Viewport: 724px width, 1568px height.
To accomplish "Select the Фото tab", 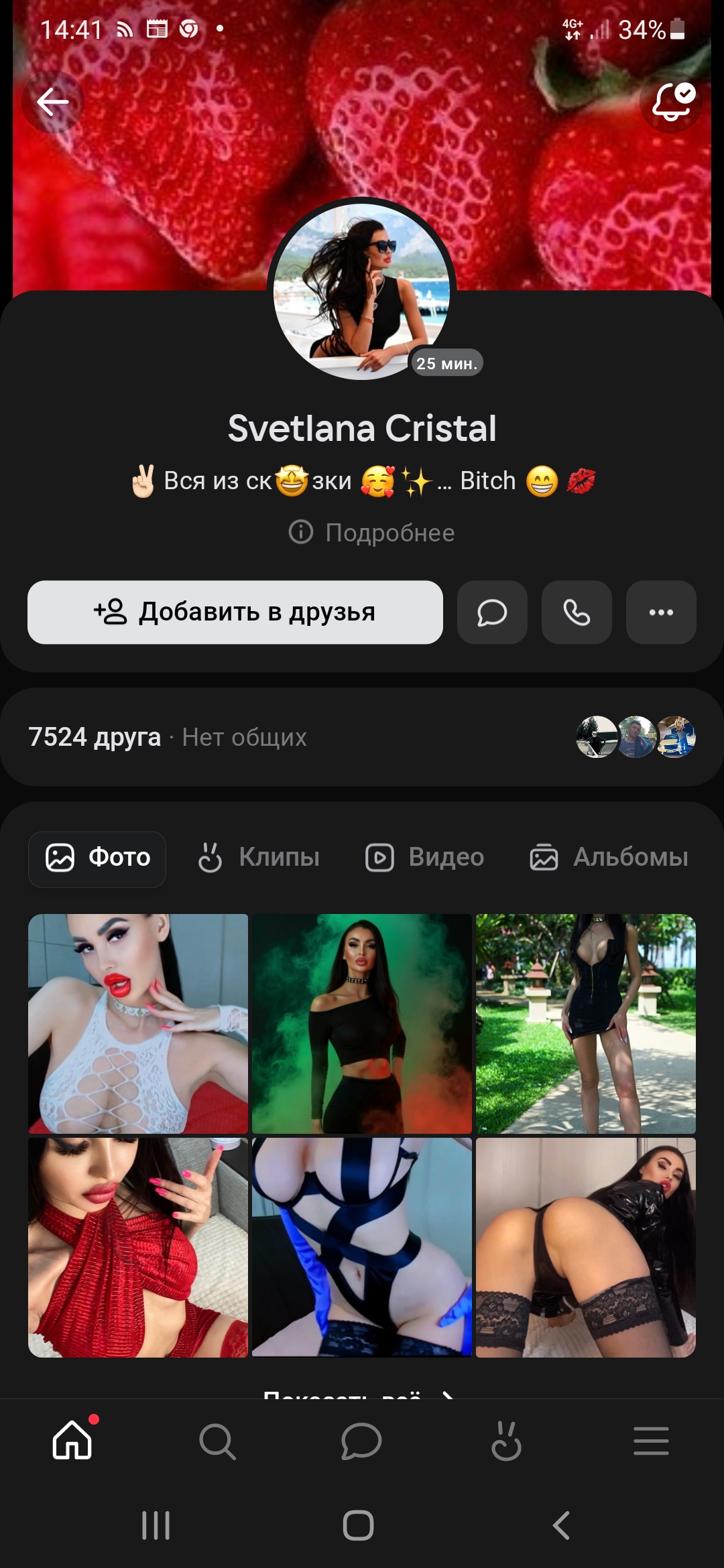I will [x=97, y=858].
